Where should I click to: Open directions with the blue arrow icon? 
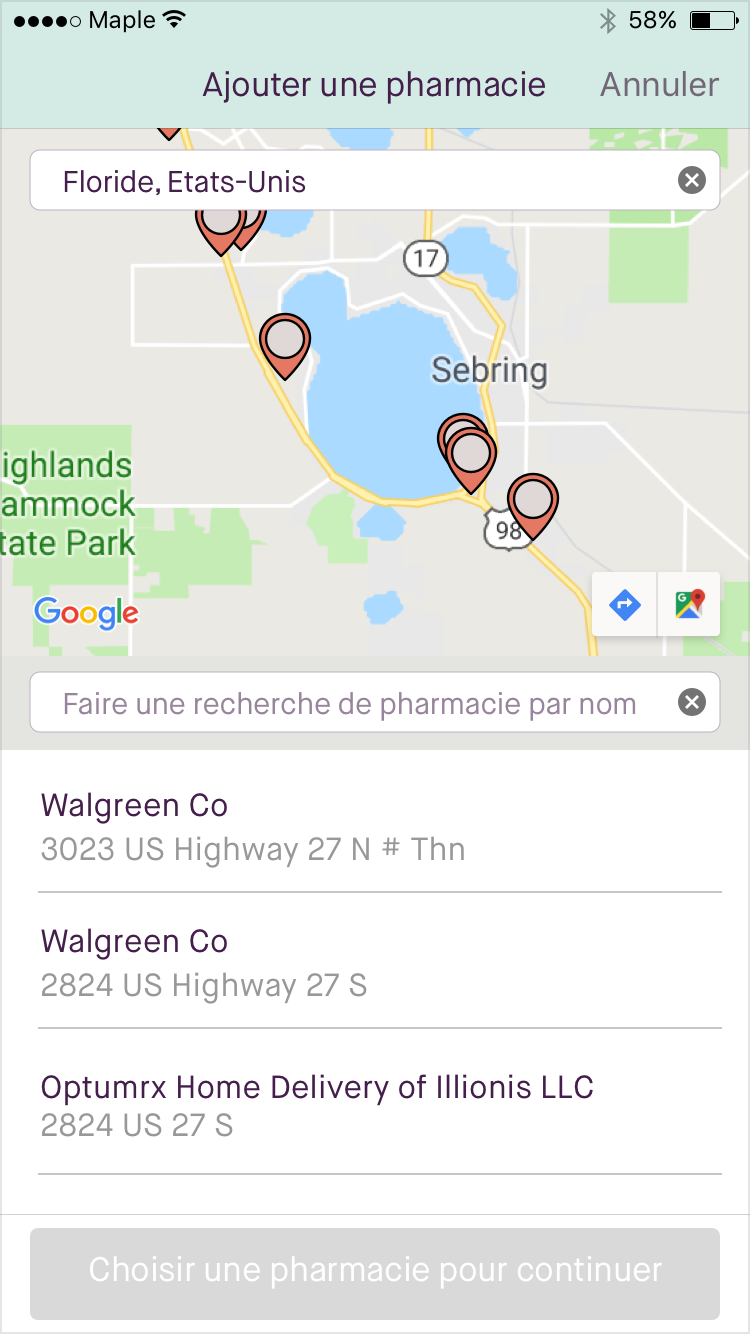tap(625, 604)
